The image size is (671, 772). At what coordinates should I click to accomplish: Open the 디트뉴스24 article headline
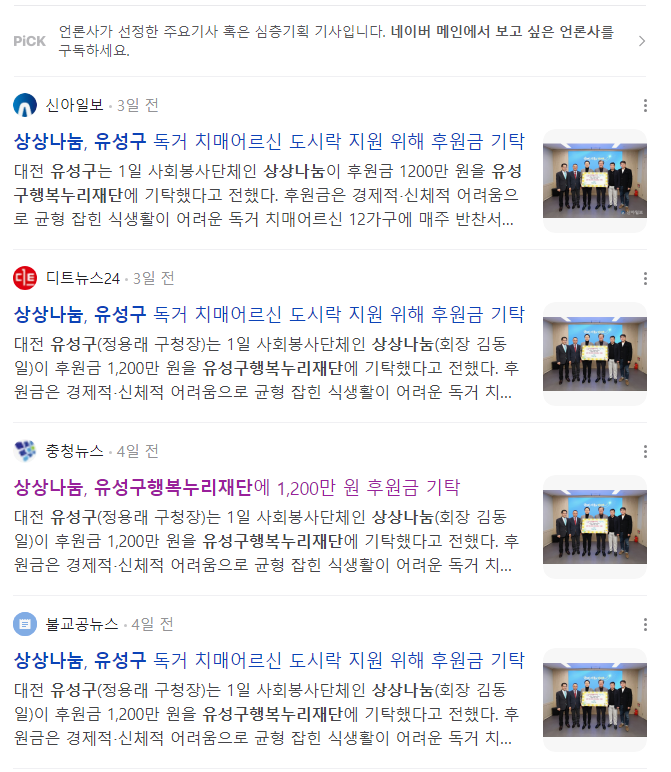269,314
